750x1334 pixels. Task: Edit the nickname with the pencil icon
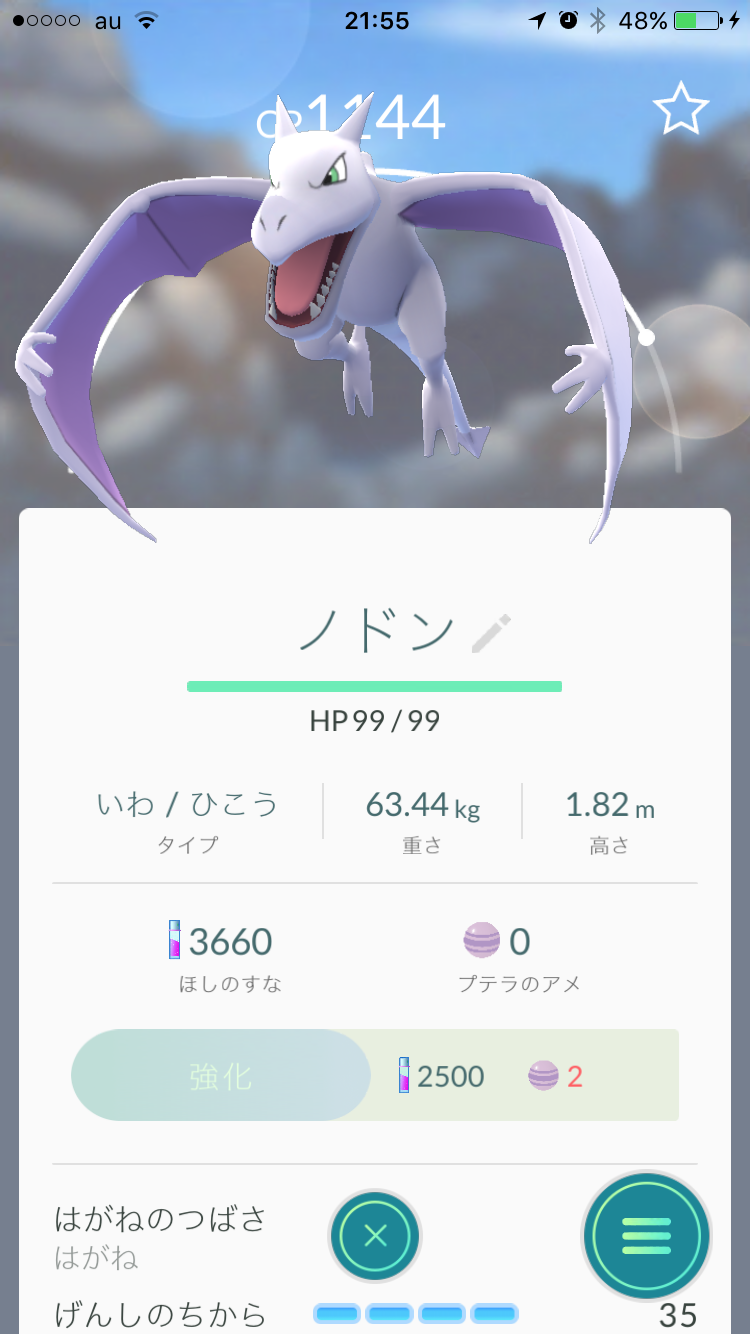(491, 633)
